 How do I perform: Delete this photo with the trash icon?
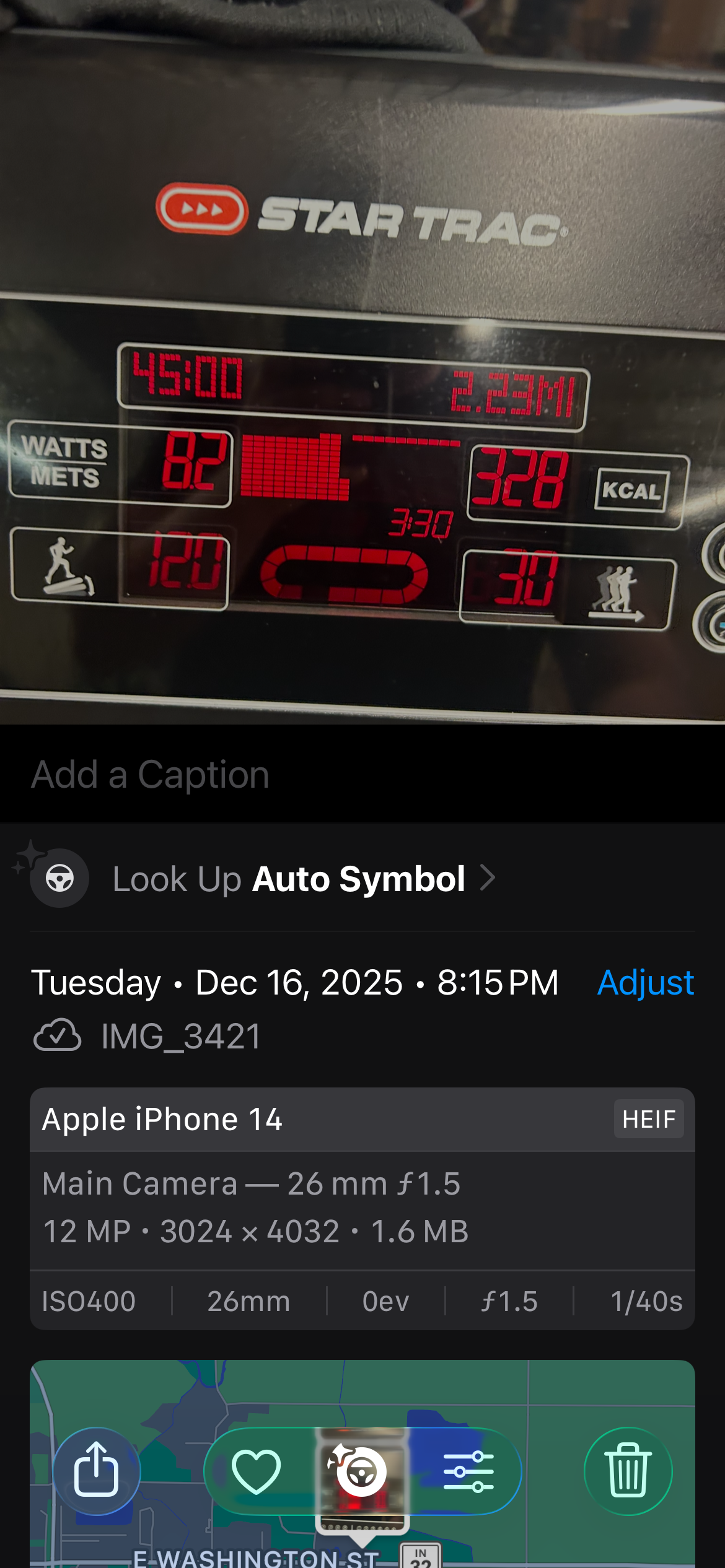point(628,1471)
